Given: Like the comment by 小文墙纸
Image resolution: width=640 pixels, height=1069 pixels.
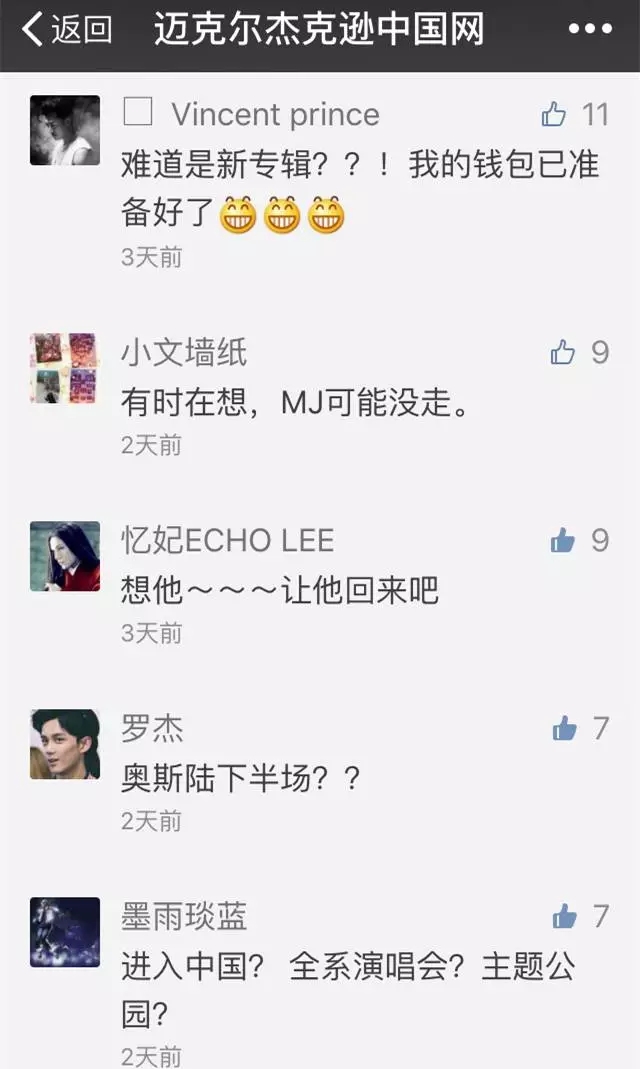Looking at the screenshot, I should (x=563, y=352).
